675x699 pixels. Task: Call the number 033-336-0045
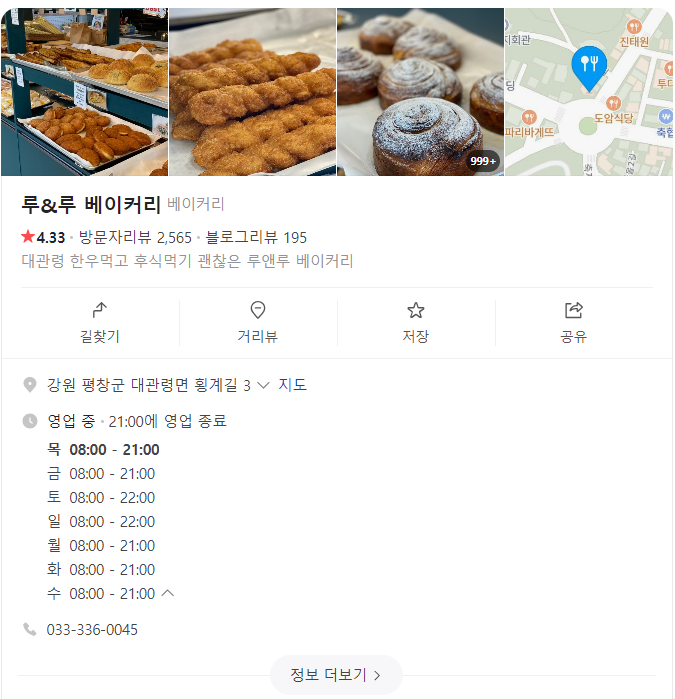pyautogui.click(x=92, y=629)
